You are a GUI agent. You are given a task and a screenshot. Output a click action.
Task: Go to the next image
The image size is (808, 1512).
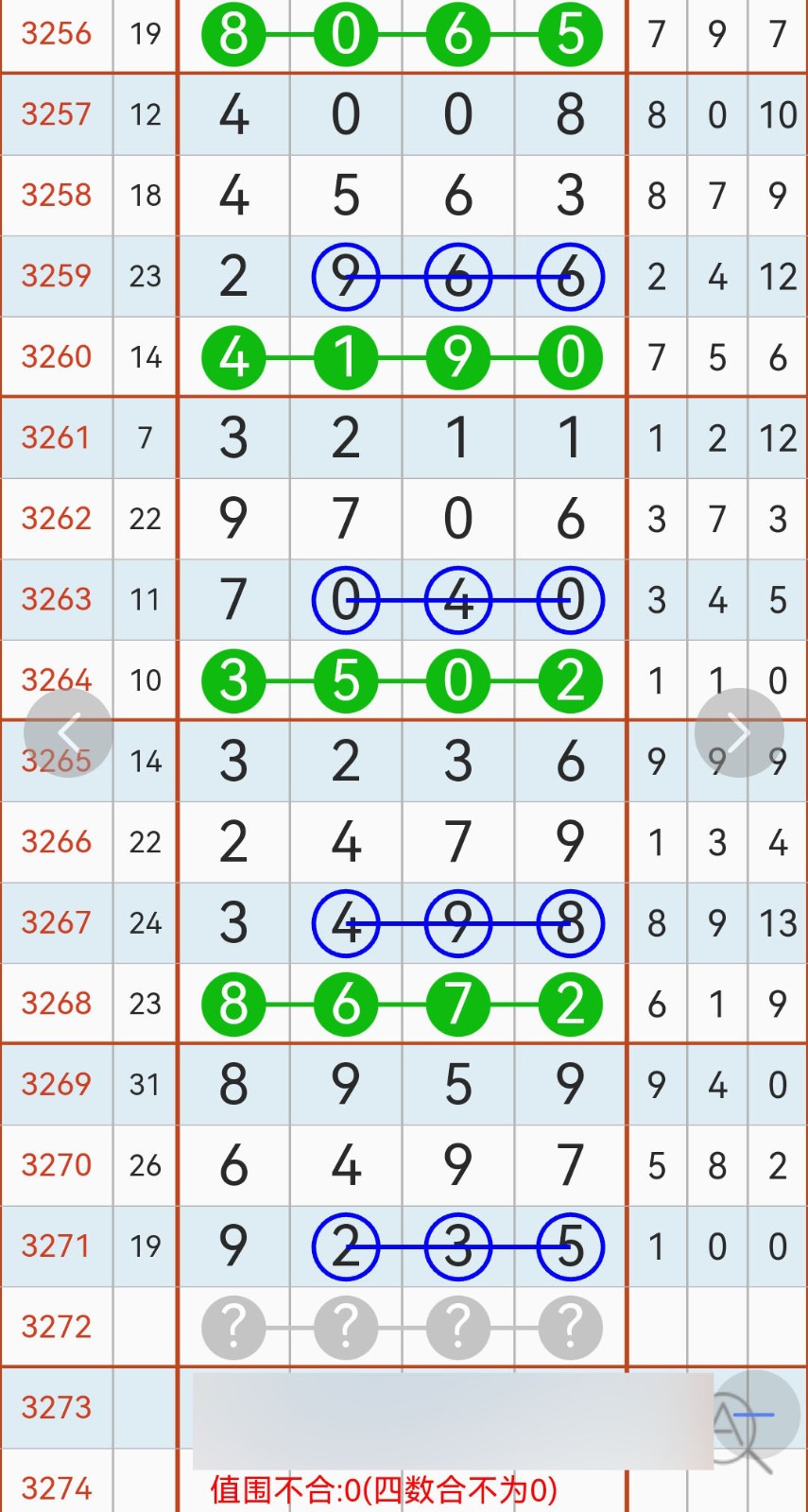pyautogui.click(x=739, y=733)
